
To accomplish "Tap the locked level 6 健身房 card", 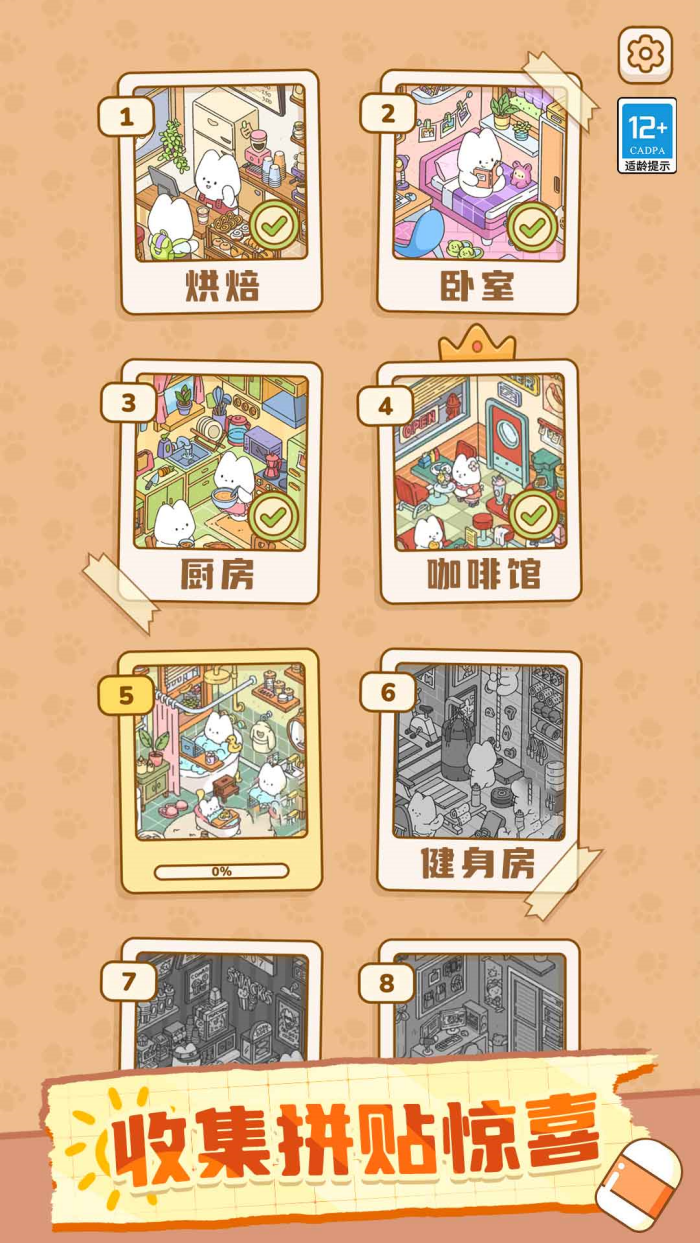I will [x=478, y=768].
